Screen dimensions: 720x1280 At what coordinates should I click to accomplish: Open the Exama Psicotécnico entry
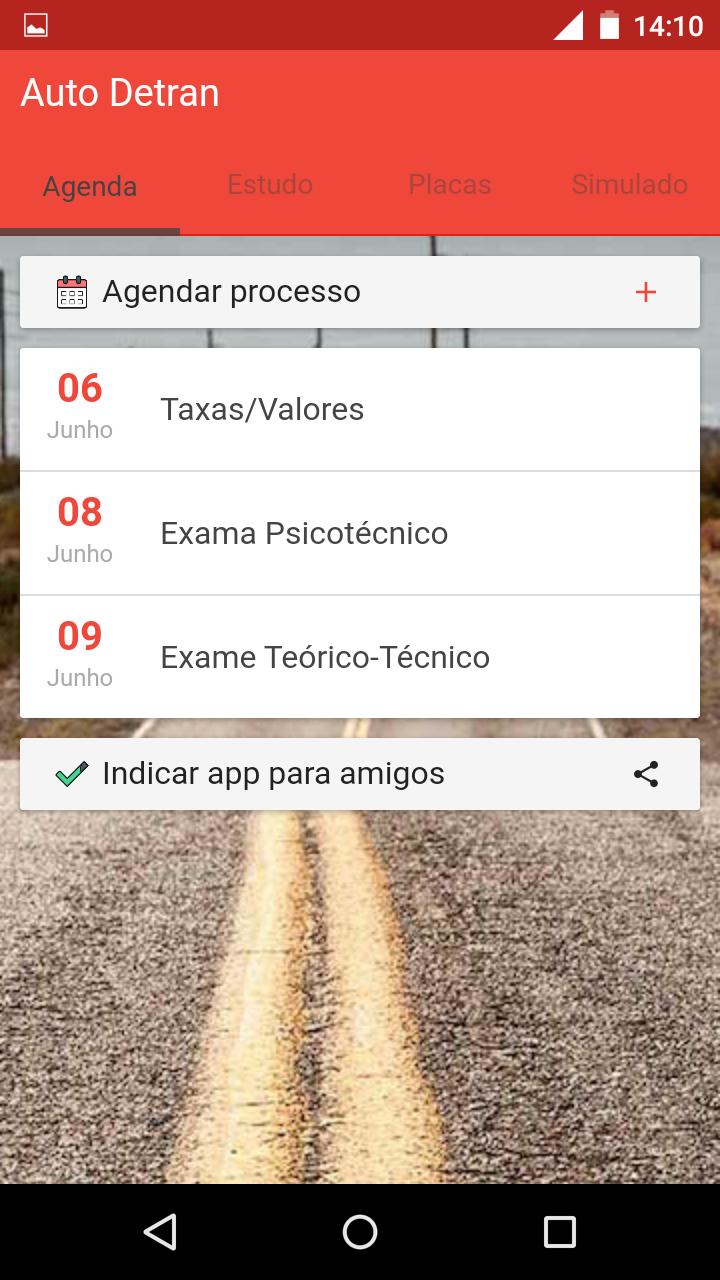(360, 532)
